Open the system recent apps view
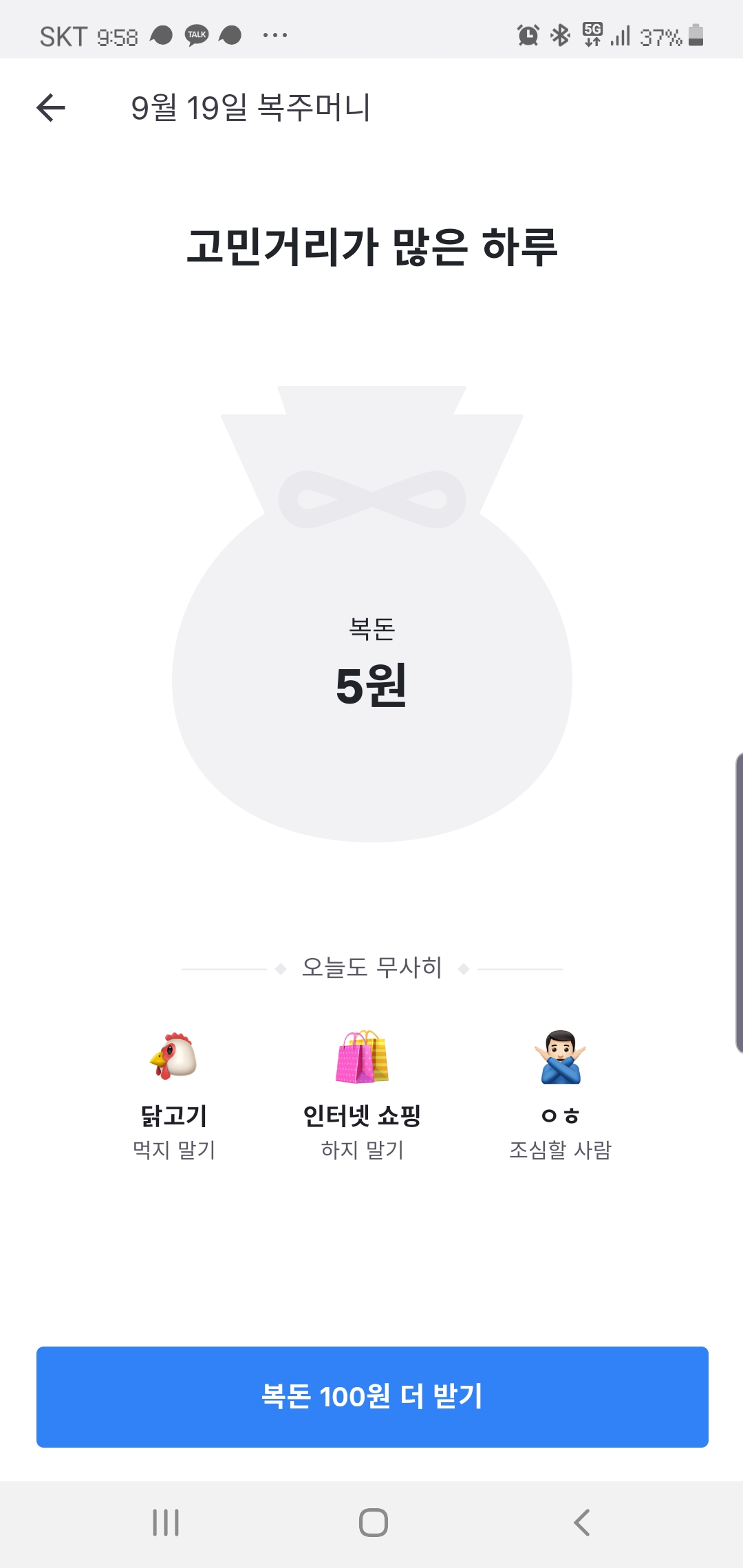743x1568 pixels. click(166, 1522)
